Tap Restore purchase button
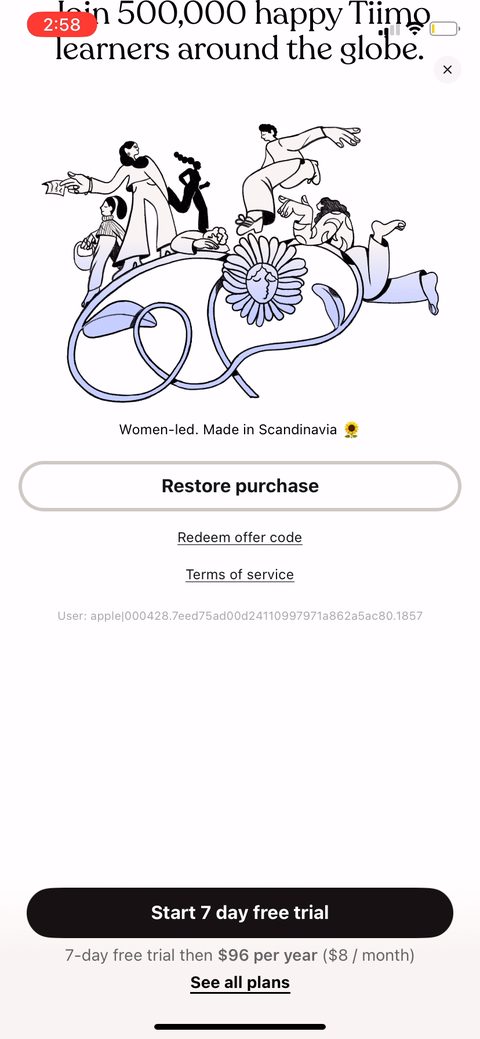 (x=240, y=486)
